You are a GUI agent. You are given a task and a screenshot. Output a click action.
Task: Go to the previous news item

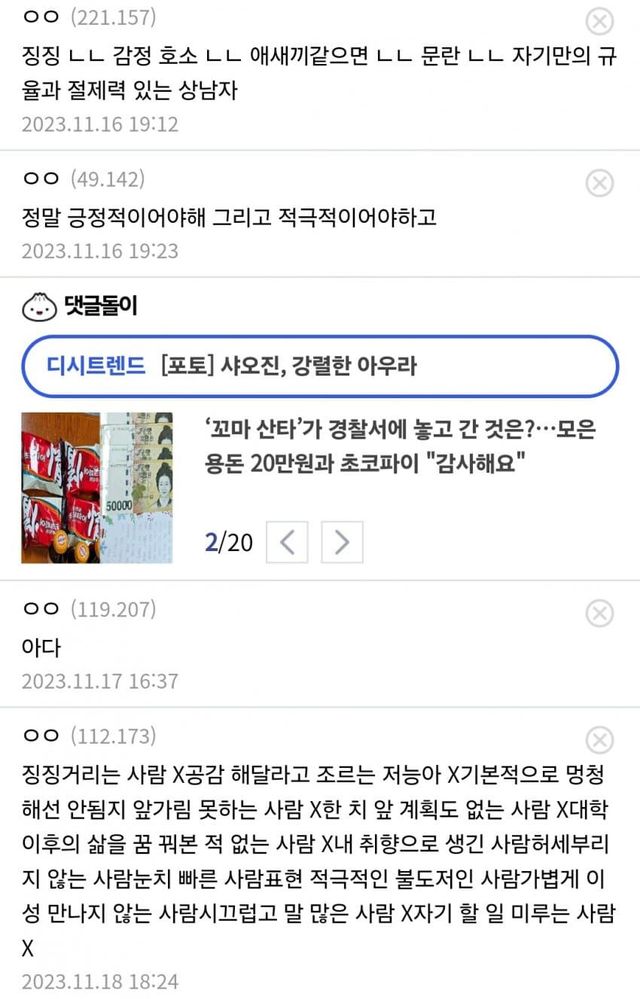(289, 543)
